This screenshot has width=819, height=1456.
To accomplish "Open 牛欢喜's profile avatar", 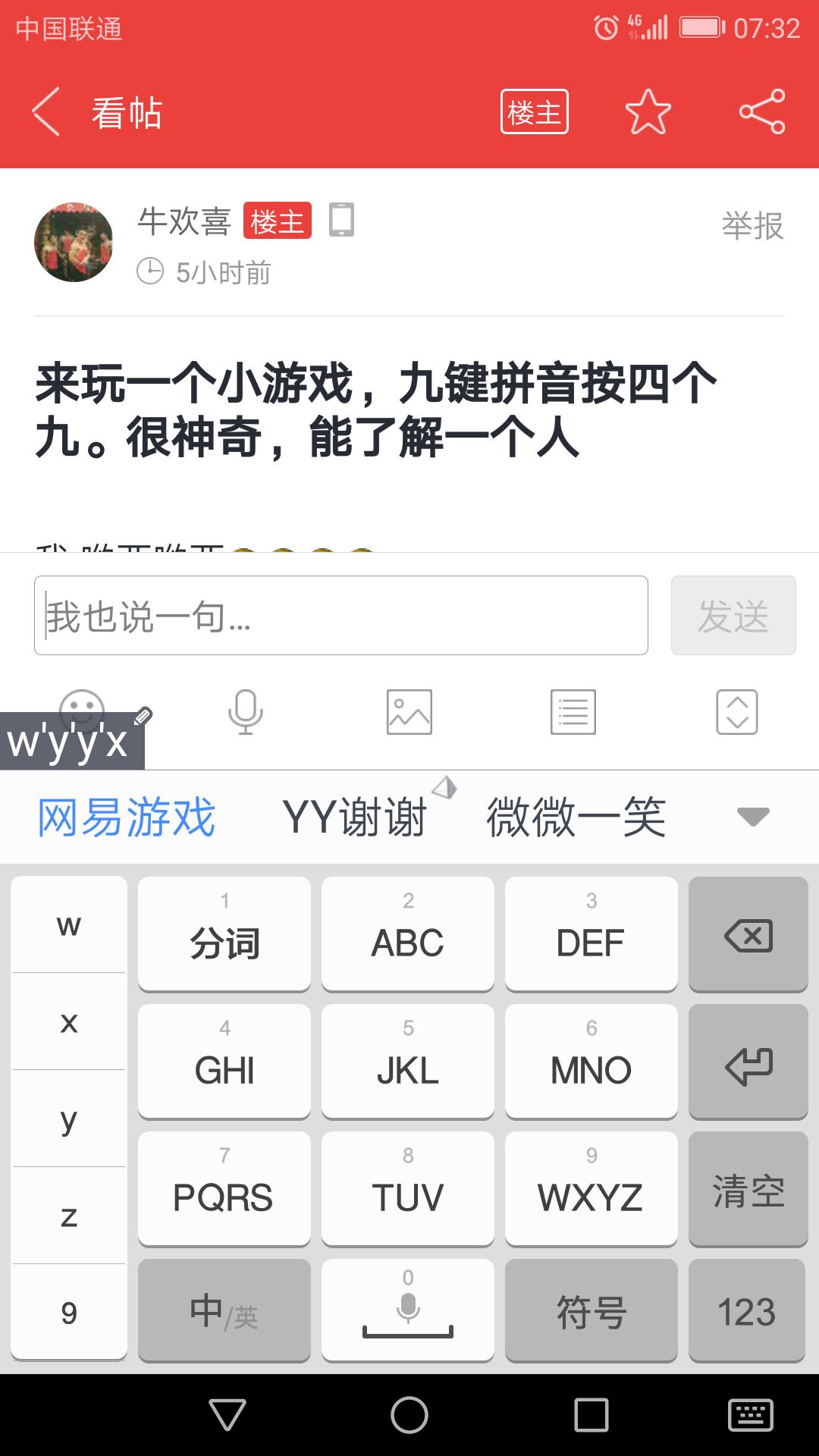I will pos(74,242).
